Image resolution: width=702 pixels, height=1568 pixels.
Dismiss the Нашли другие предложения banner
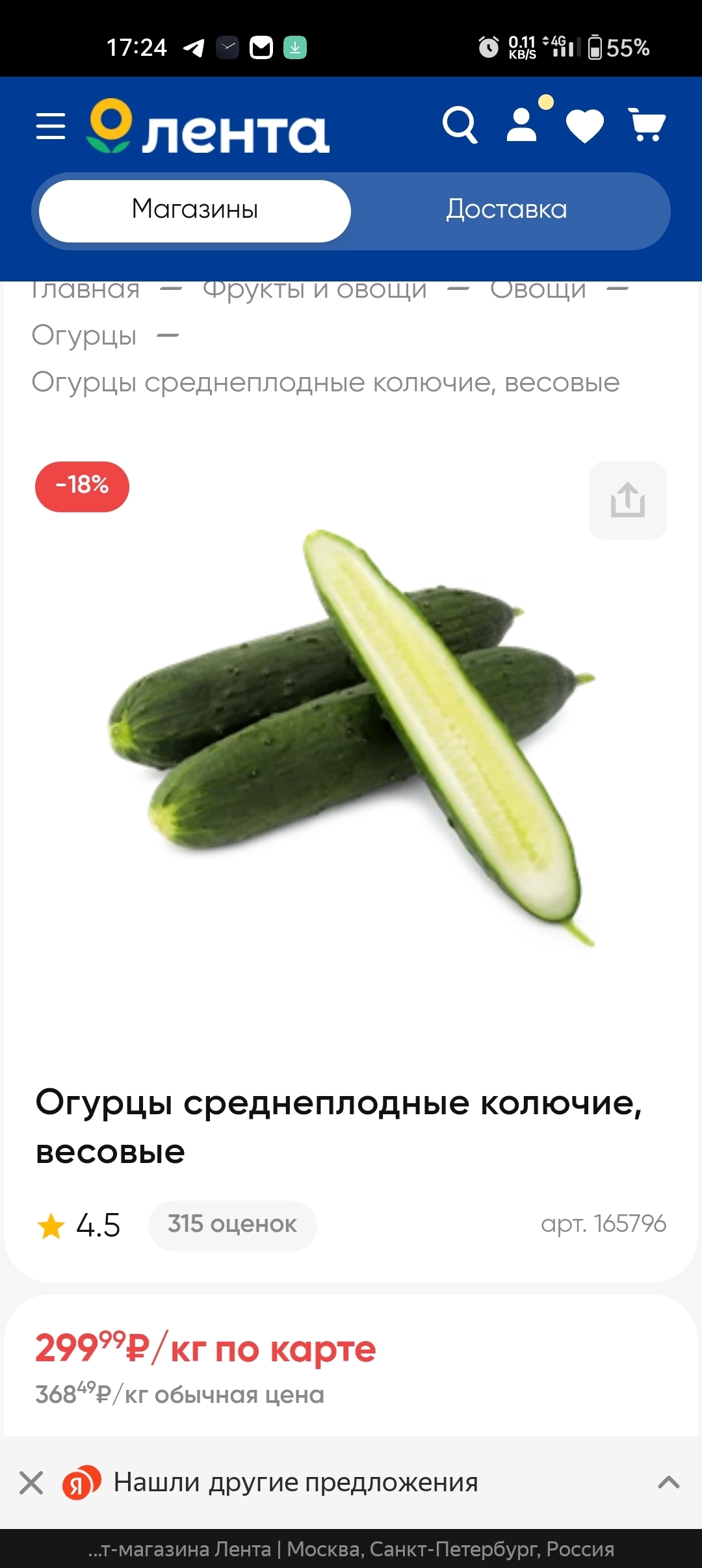coord(31,1483)
